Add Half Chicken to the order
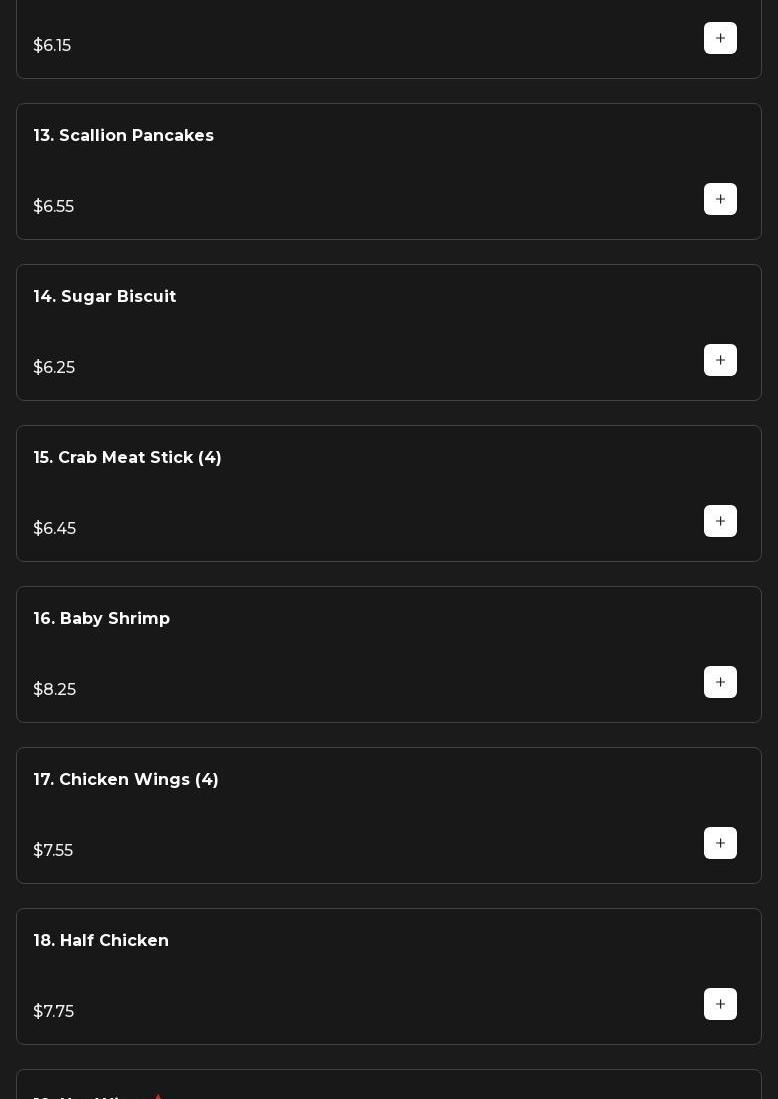 720,1004
